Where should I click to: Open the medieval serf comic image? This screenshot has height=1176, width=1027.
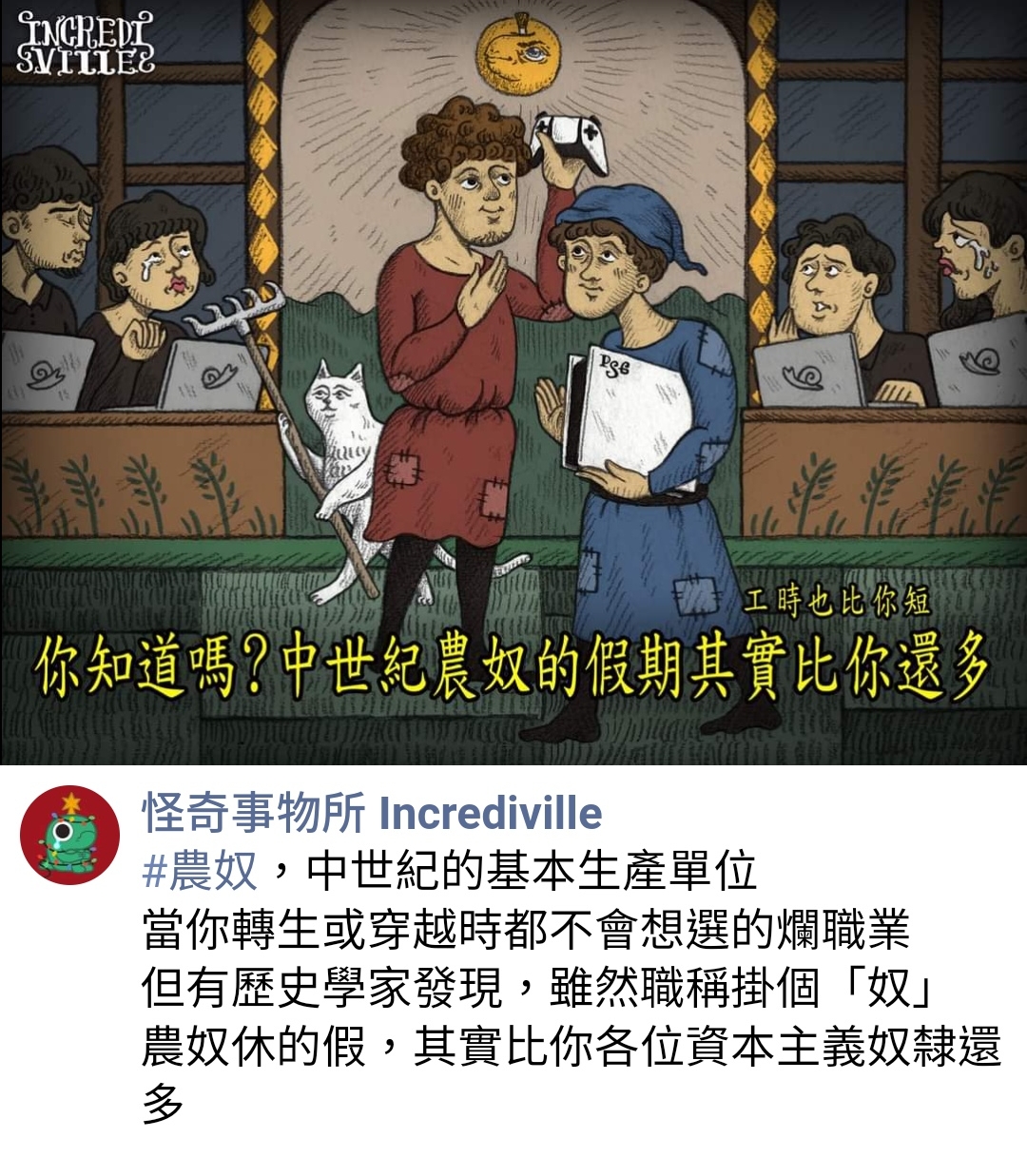pyautogui.click(x=513, y=380)
